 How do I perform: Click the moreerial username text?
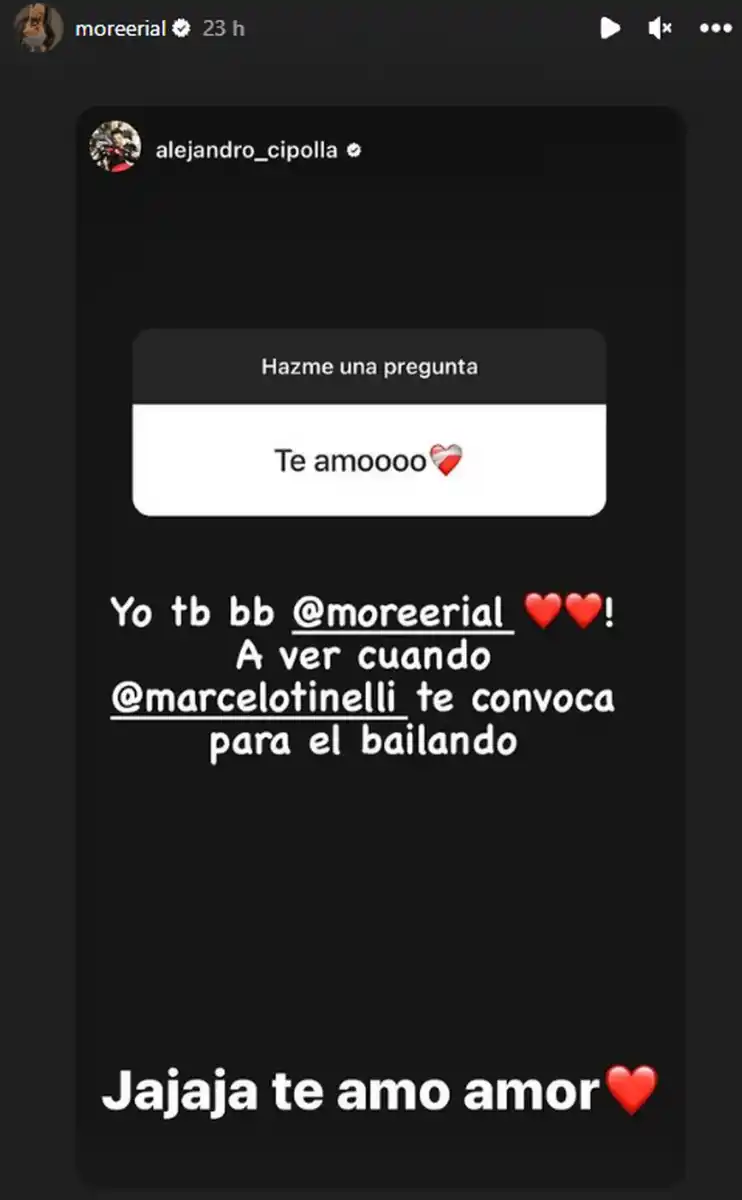[119, 28]
